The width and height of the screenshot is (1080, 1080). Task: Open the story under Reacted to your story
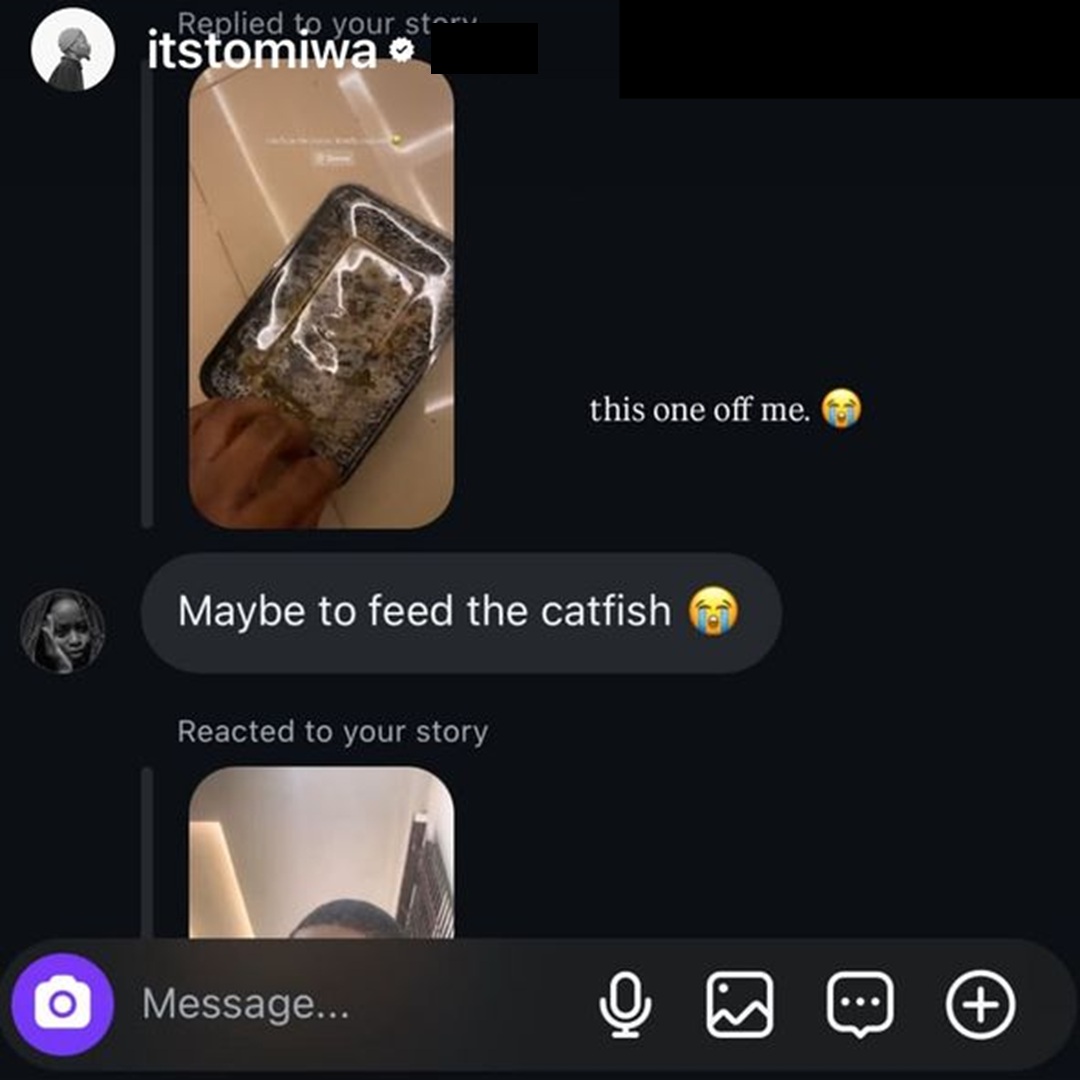pyautogui.click(x=321, y=855)
